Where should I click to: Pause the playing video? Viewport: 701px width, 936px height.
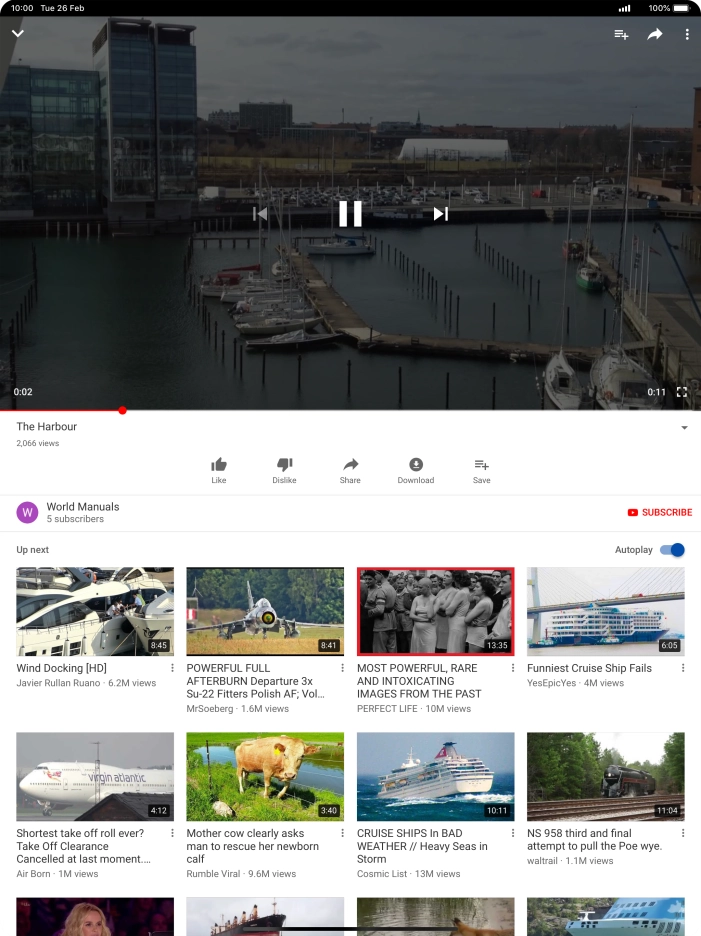350,213
